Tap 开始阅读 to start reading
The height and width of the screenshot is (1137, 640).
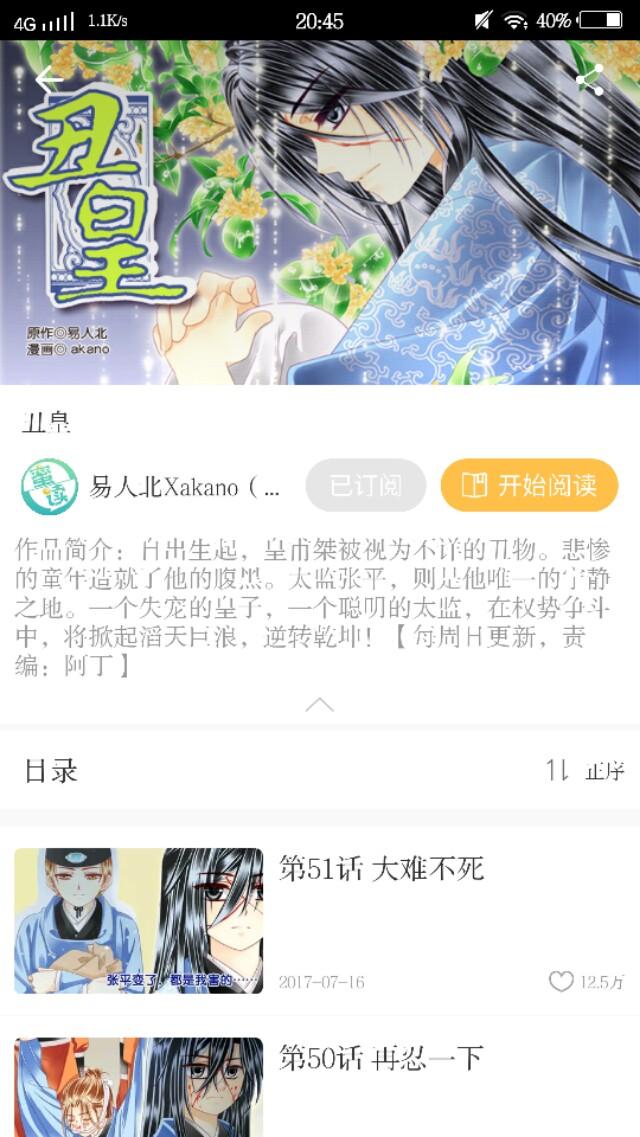pyautogui.click(x=529, y=486)
